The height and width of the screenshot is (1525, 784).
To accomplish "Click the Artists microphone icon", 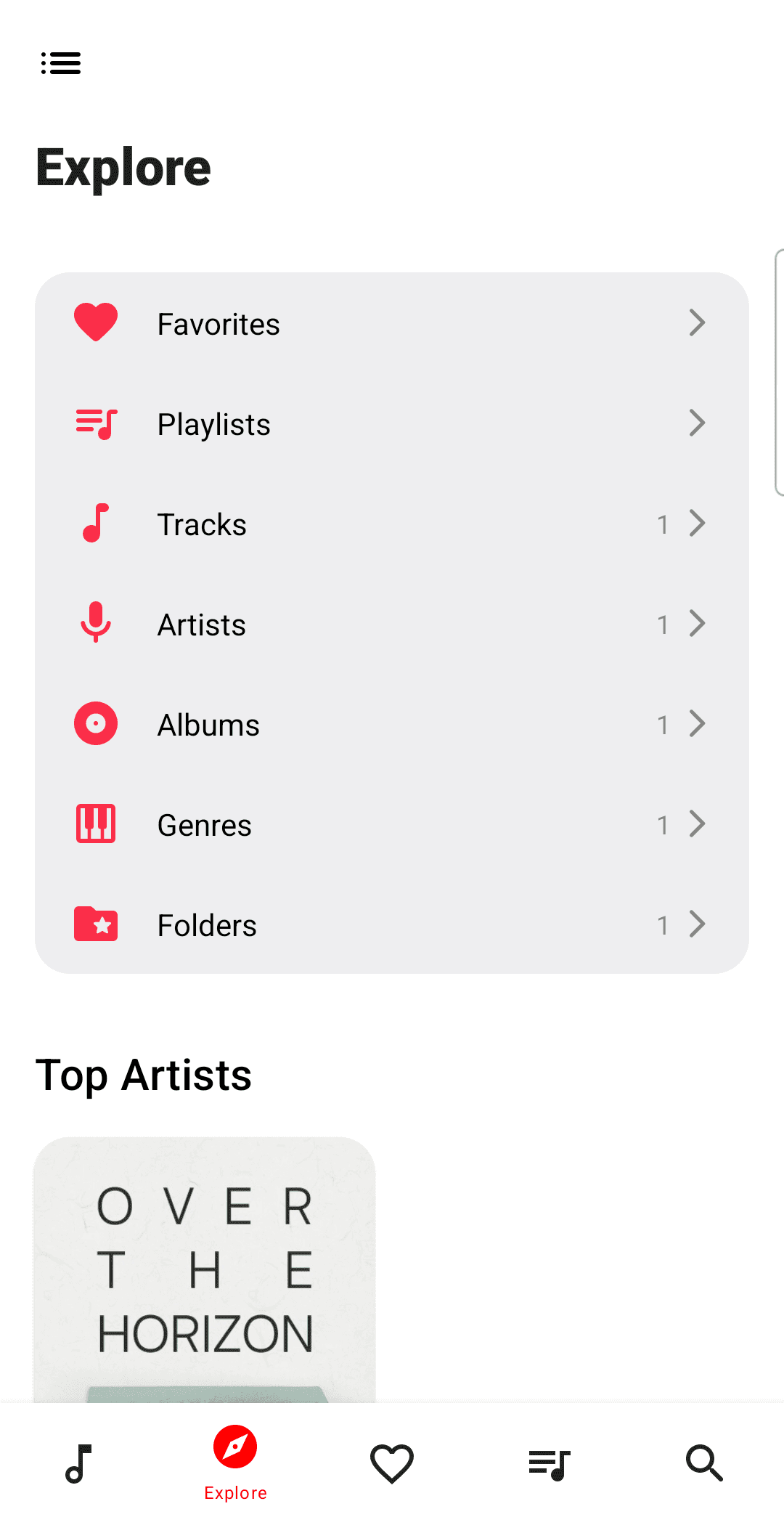I will (x=95, y=624).
